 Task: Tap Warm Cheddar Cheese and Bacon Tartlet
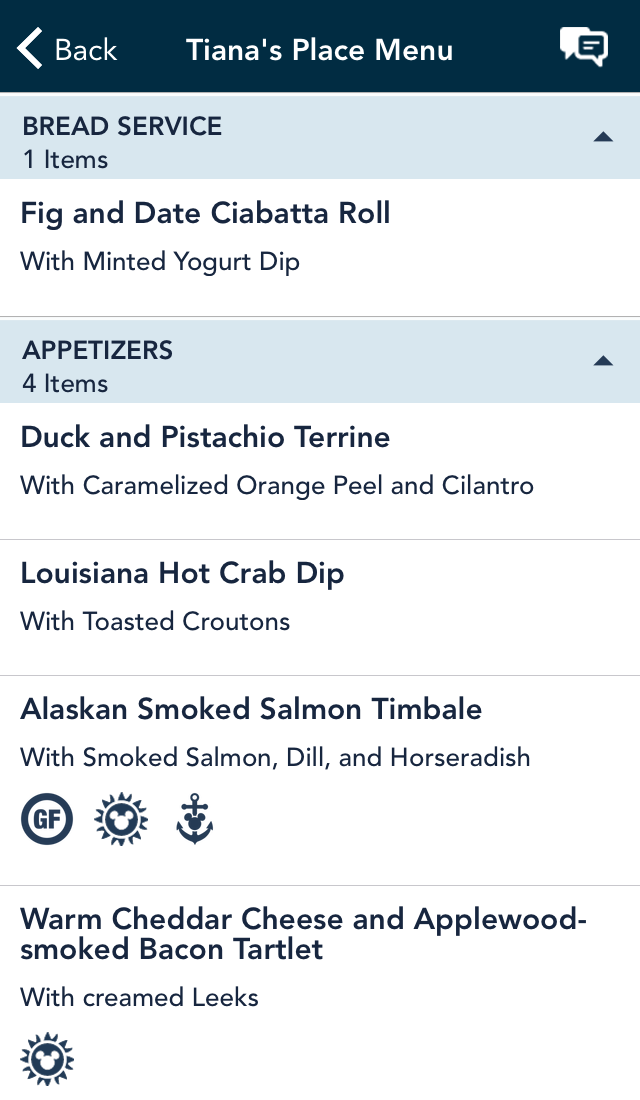tap(320, 993)
